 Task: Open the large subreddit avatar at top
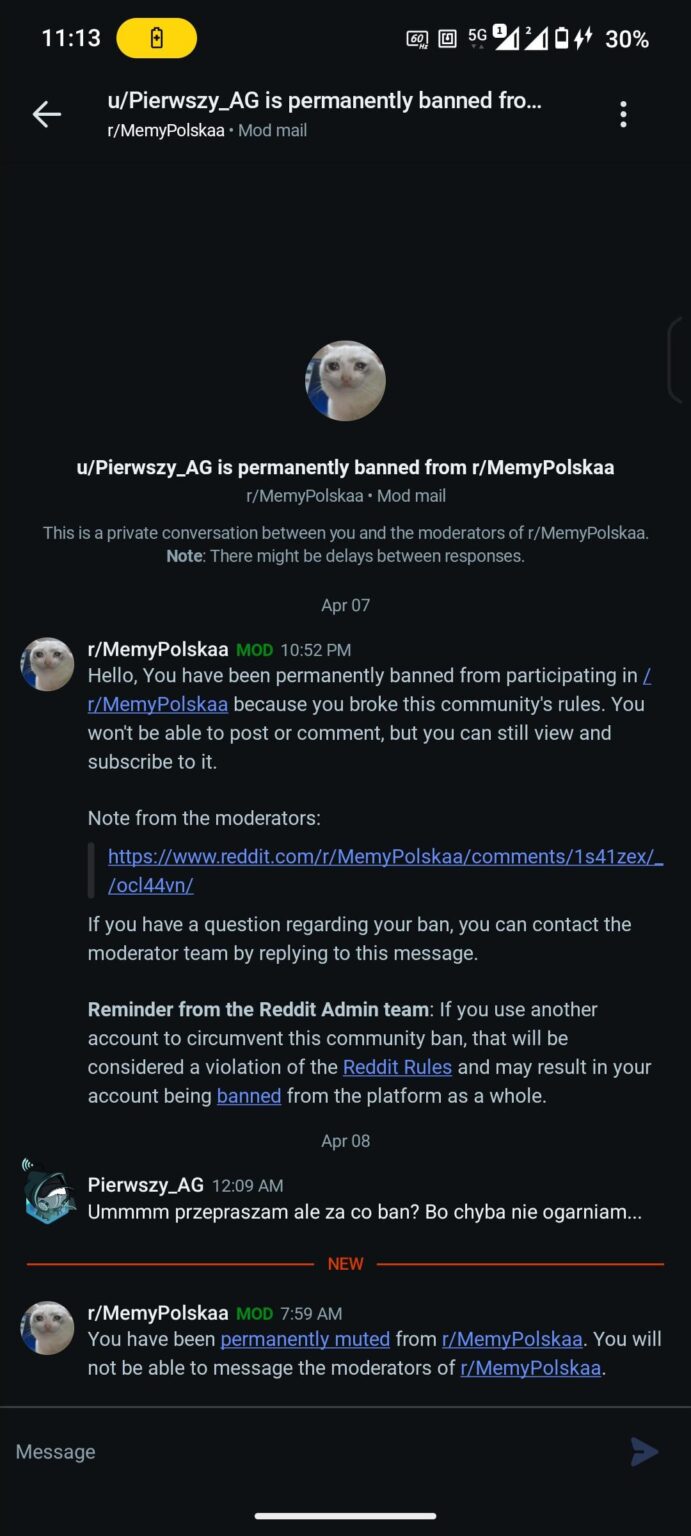point(345,381)
